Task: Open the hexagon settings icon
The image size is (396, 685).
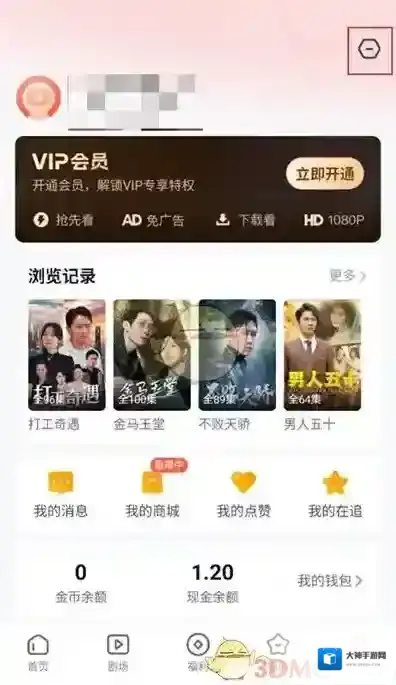Action: pyautogui.click(x=369, y=49)
